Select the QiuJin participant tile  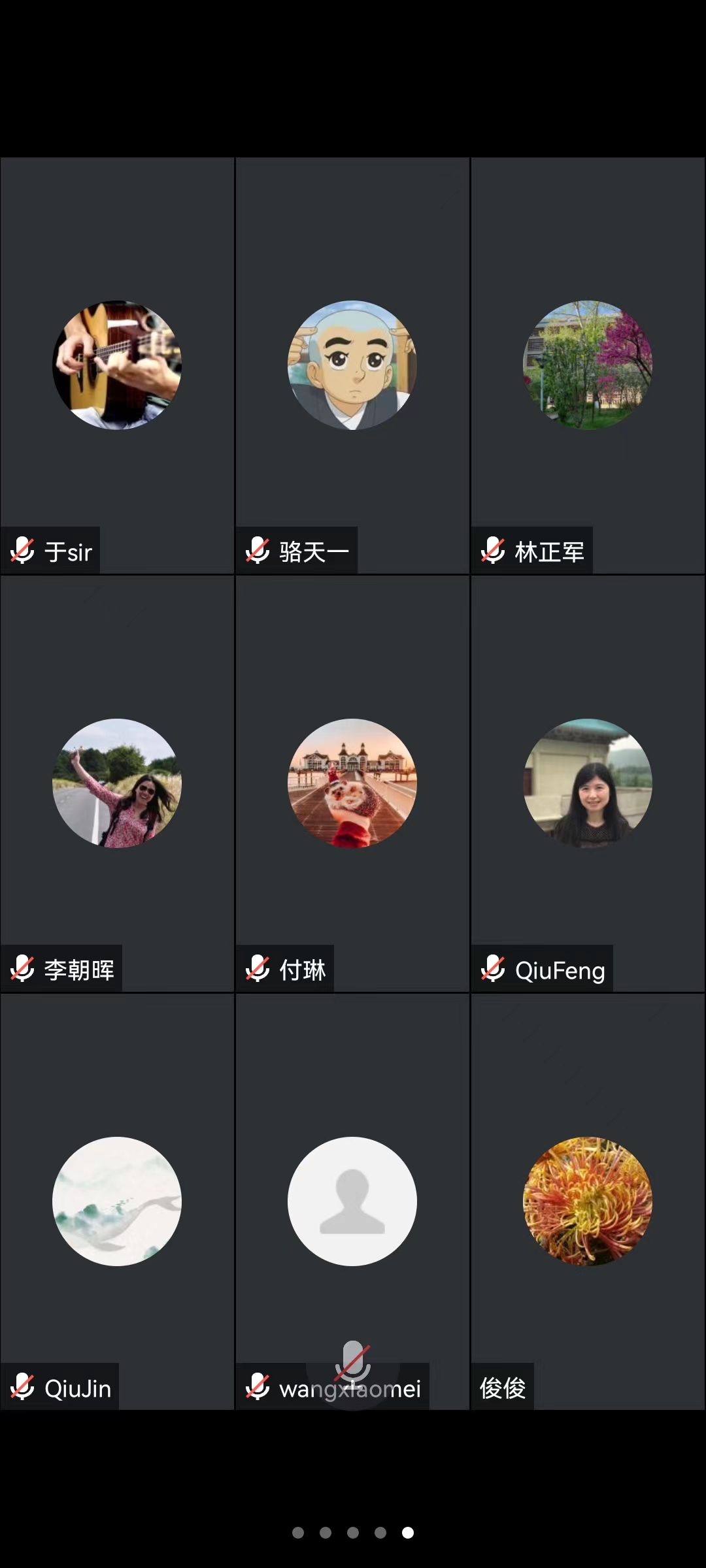117,1201
